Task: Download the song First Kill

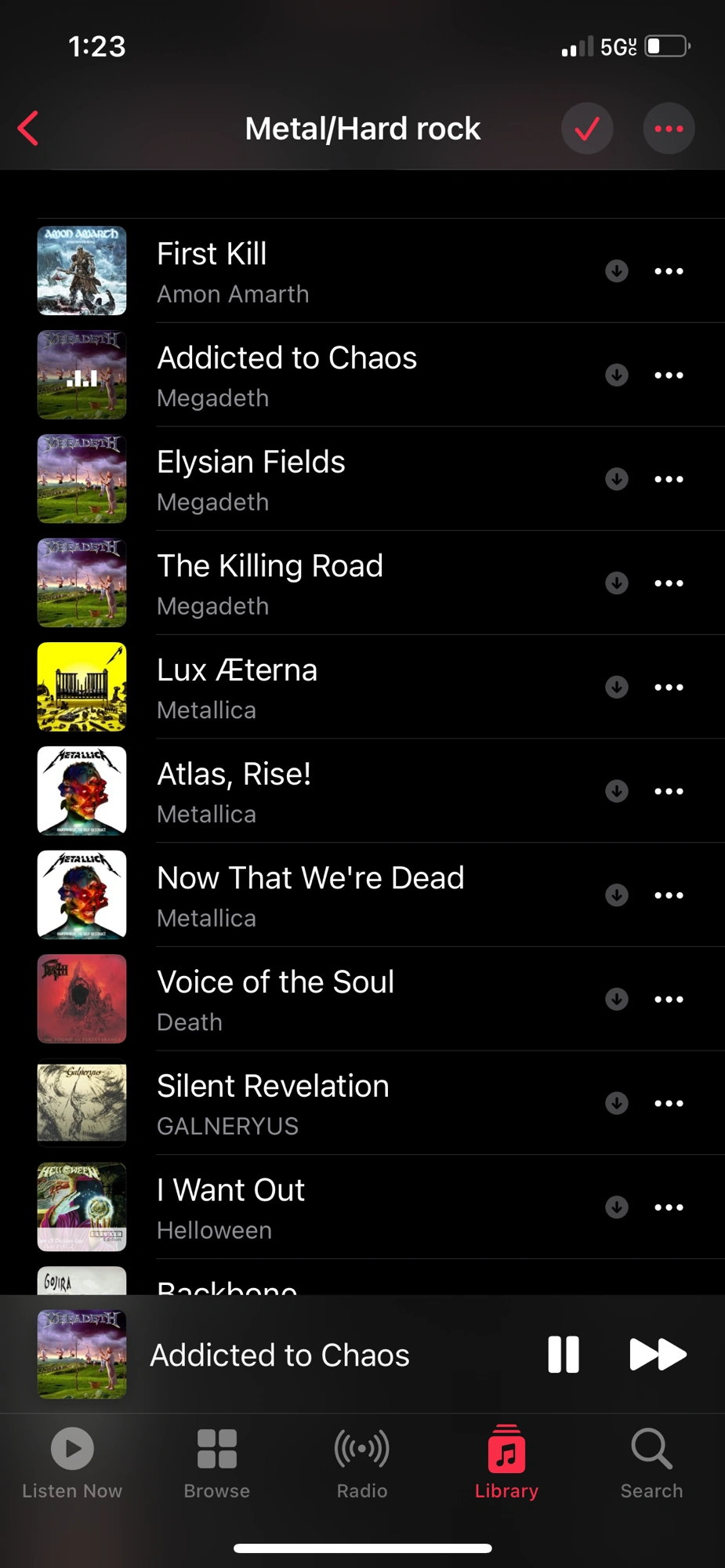Action: (616, 270)
